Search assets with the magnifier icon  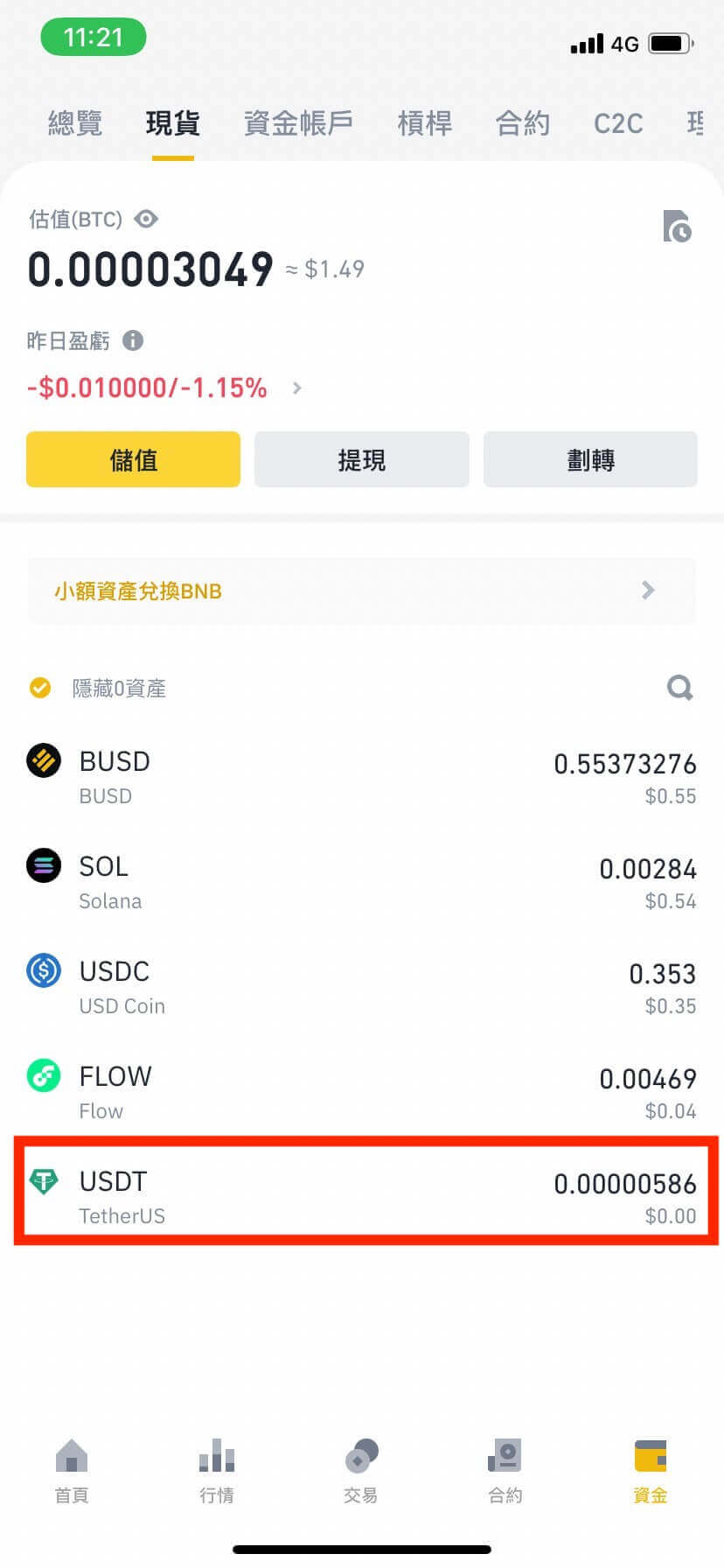click(679, 688)
